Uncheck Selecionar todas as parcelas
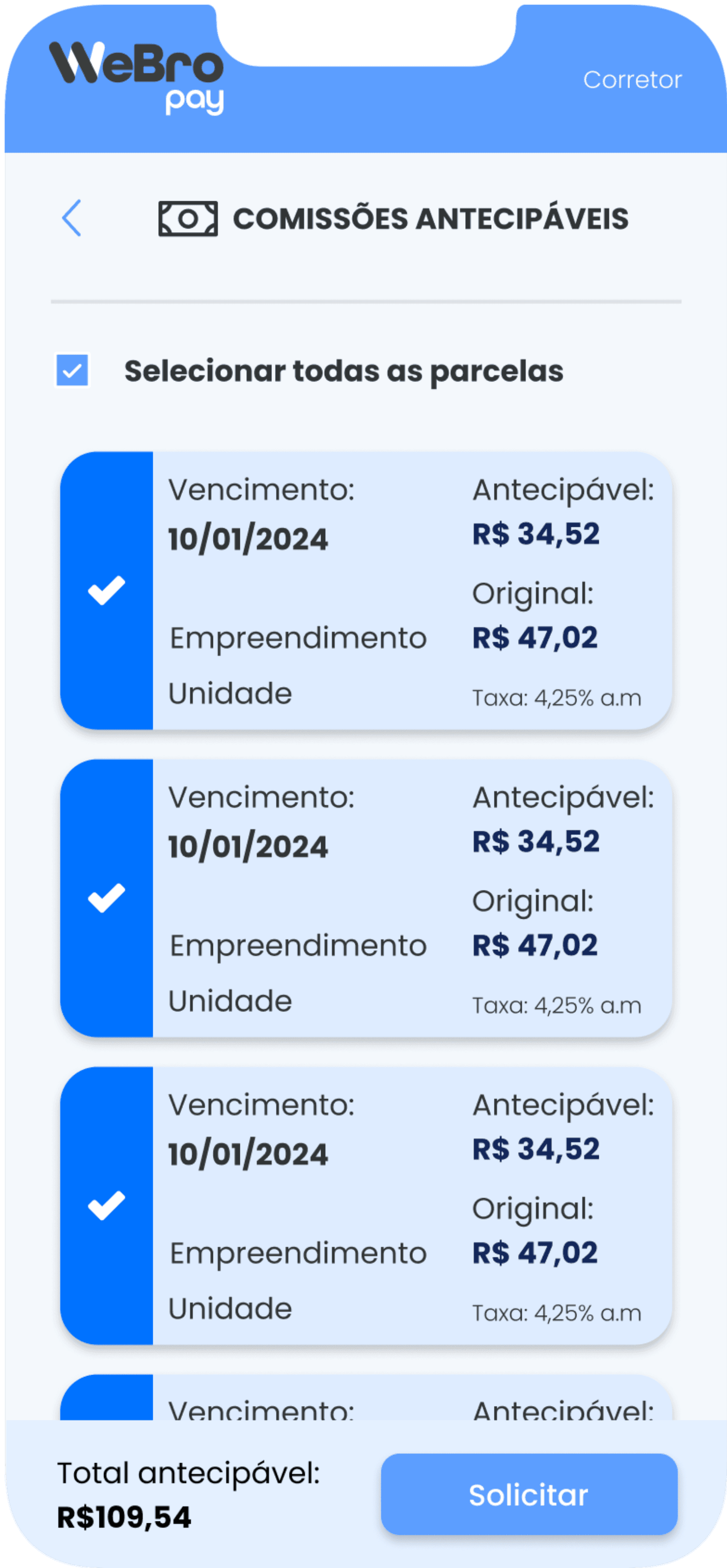This screenshot has height=1568, width=727. coord(73,370)
